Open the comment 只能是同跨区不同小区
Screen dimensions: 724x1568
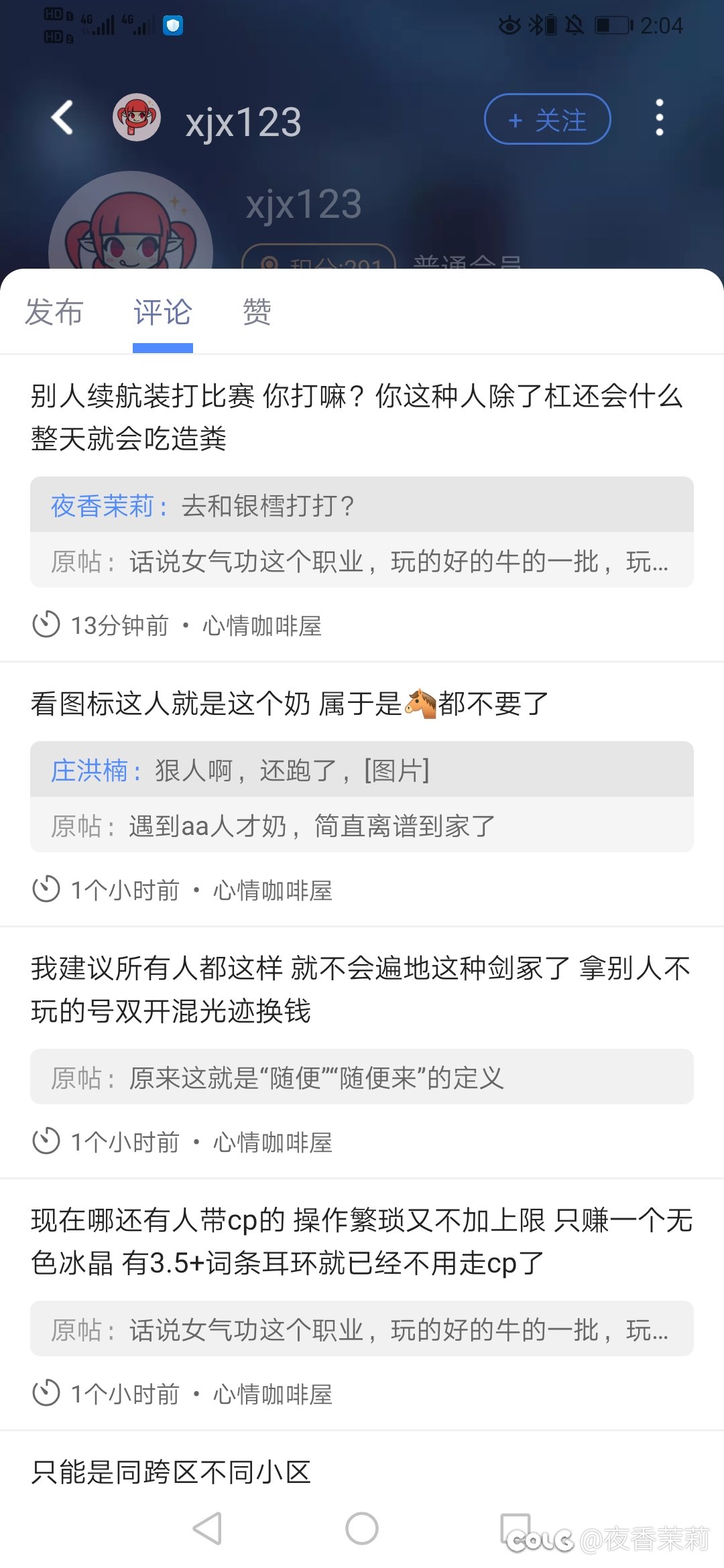[x=172, y=1472]
